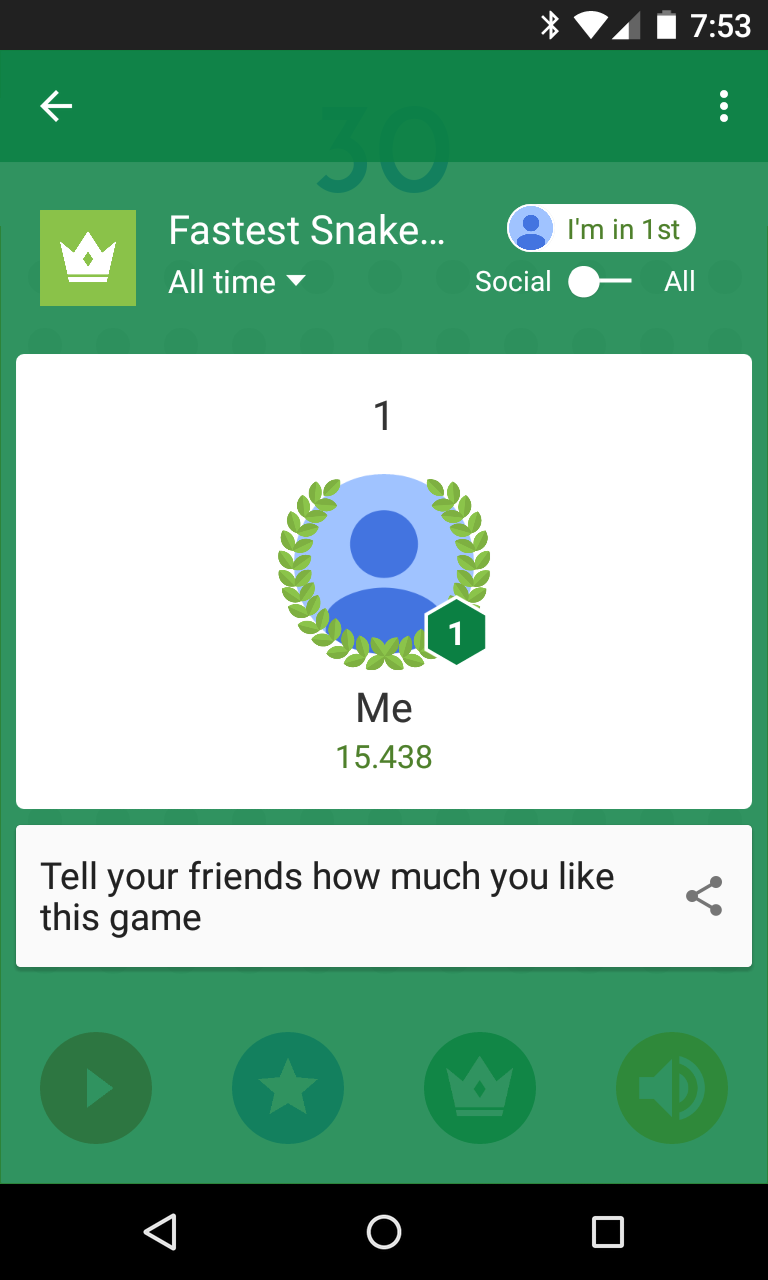Go back using the top arrow
This screenshot has width=768, height=1280.
coord(56,106)
